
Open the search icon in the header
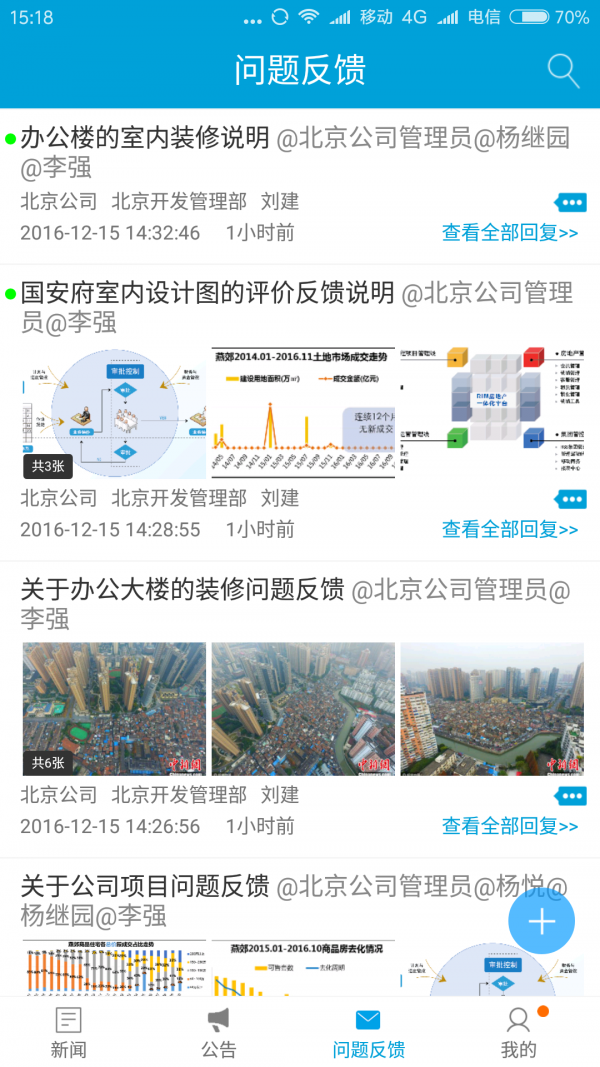tap(563, 71)
